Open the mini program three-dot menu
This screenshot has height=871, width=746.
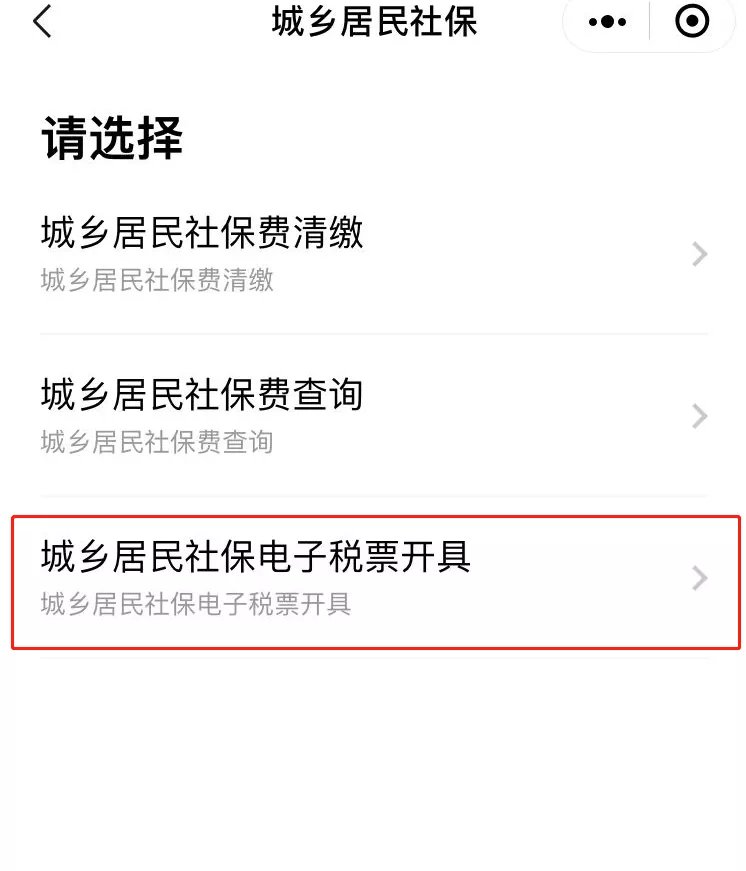607,21
